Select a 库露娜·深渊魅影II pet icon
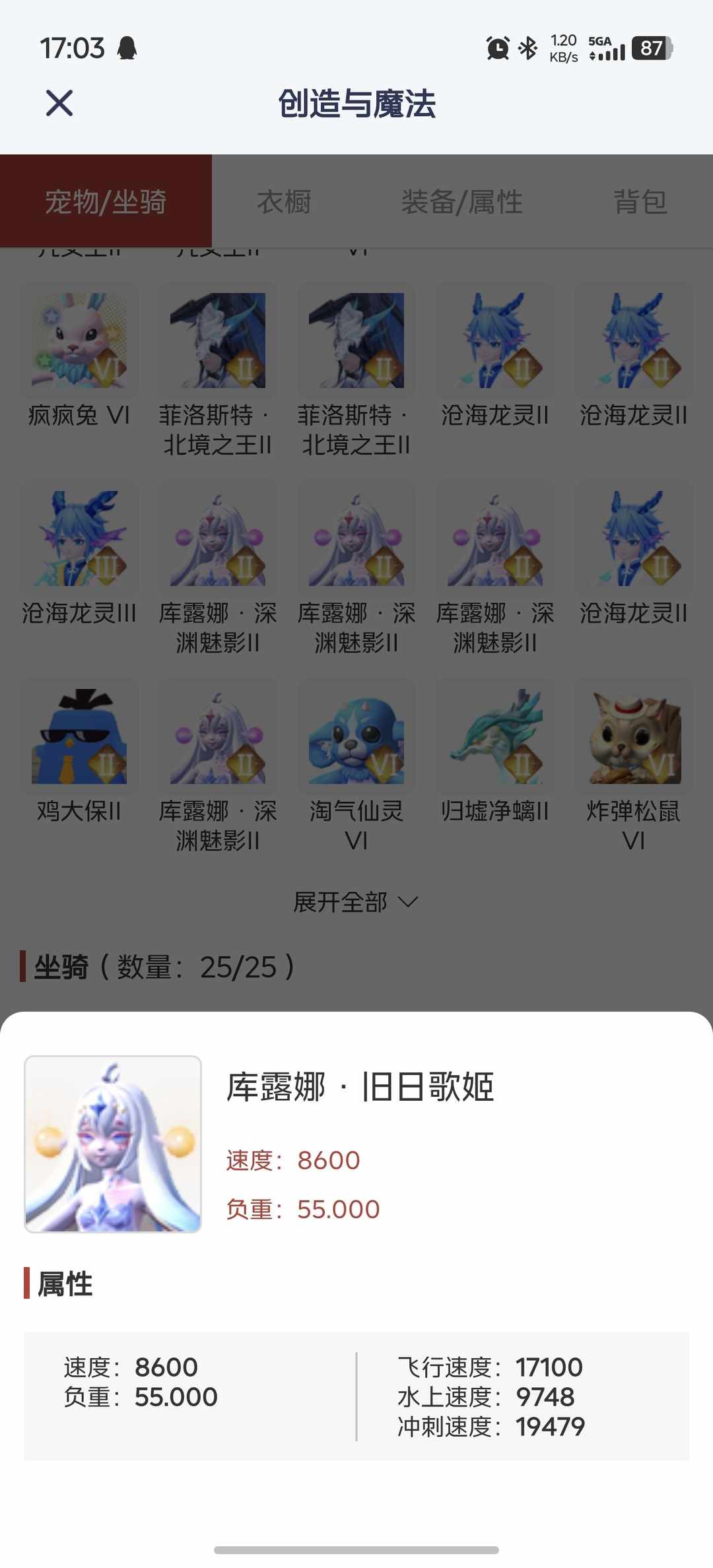Screen dimensions: 713x1568 [217, 539]
